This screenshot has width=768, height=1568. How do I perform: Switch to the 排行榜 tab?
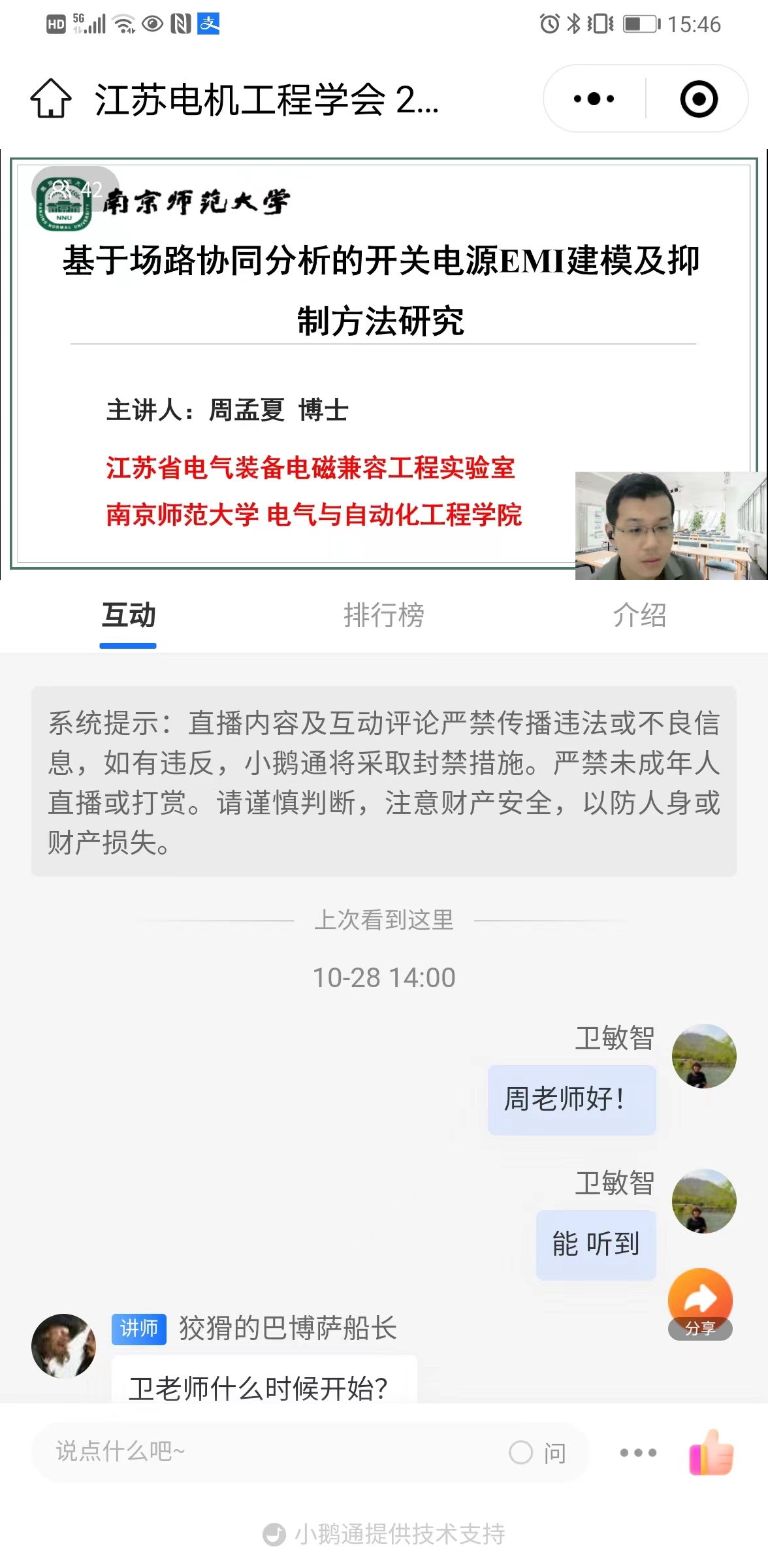click(x=383, y=615)
